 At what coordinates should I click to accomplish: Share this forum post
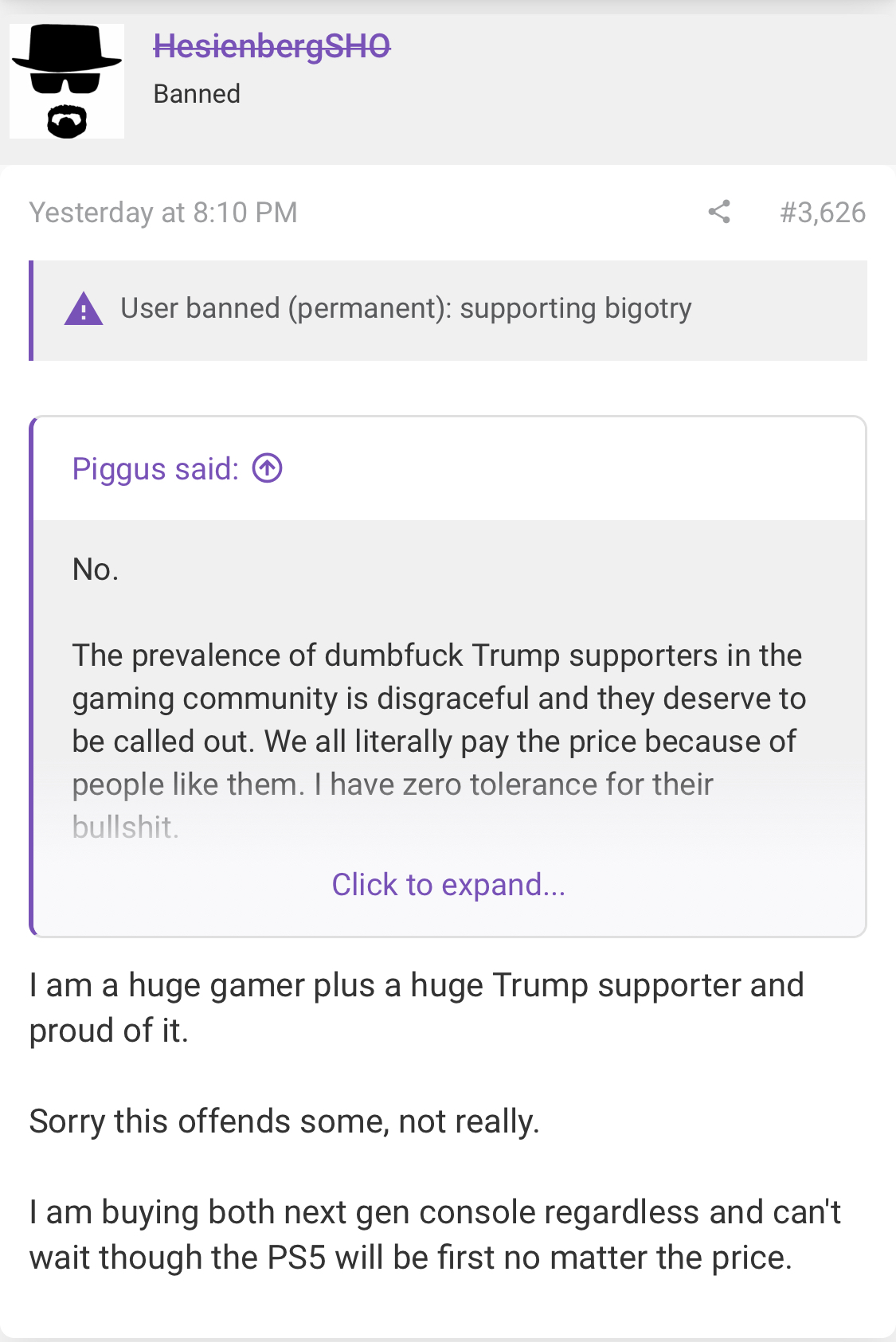coord(719,212)
